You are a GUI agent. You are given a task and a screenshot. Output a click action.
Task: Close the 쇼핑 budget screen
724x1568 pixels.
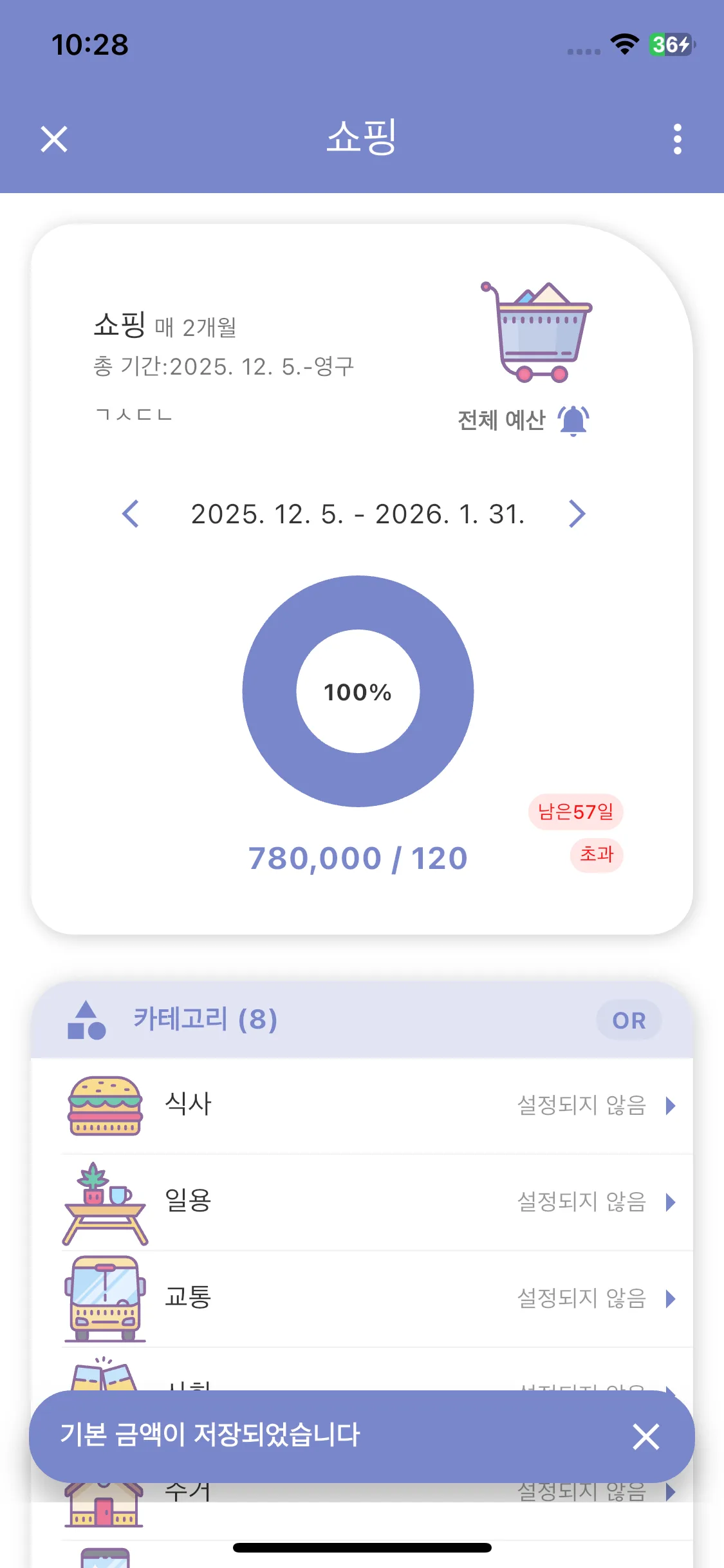(x=54, y=139)
